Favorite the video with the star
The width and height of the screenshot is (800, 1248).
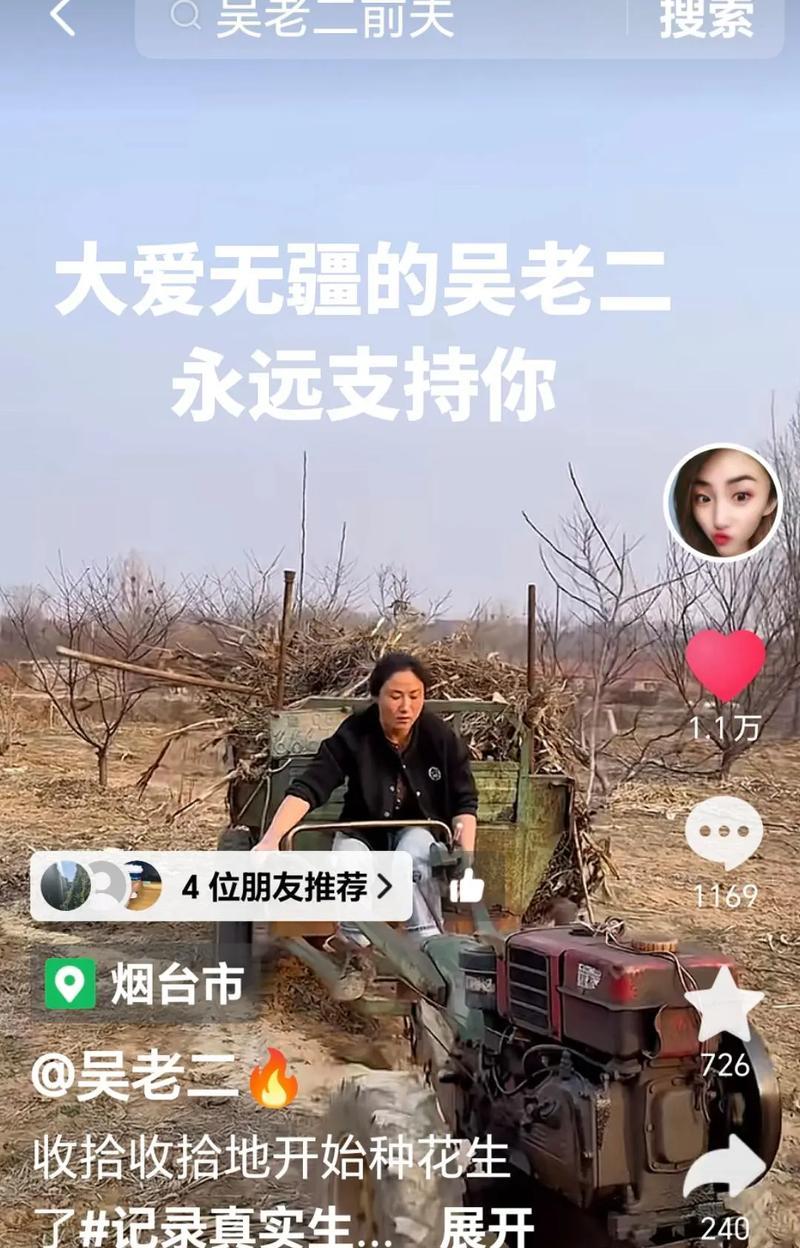724,1005
